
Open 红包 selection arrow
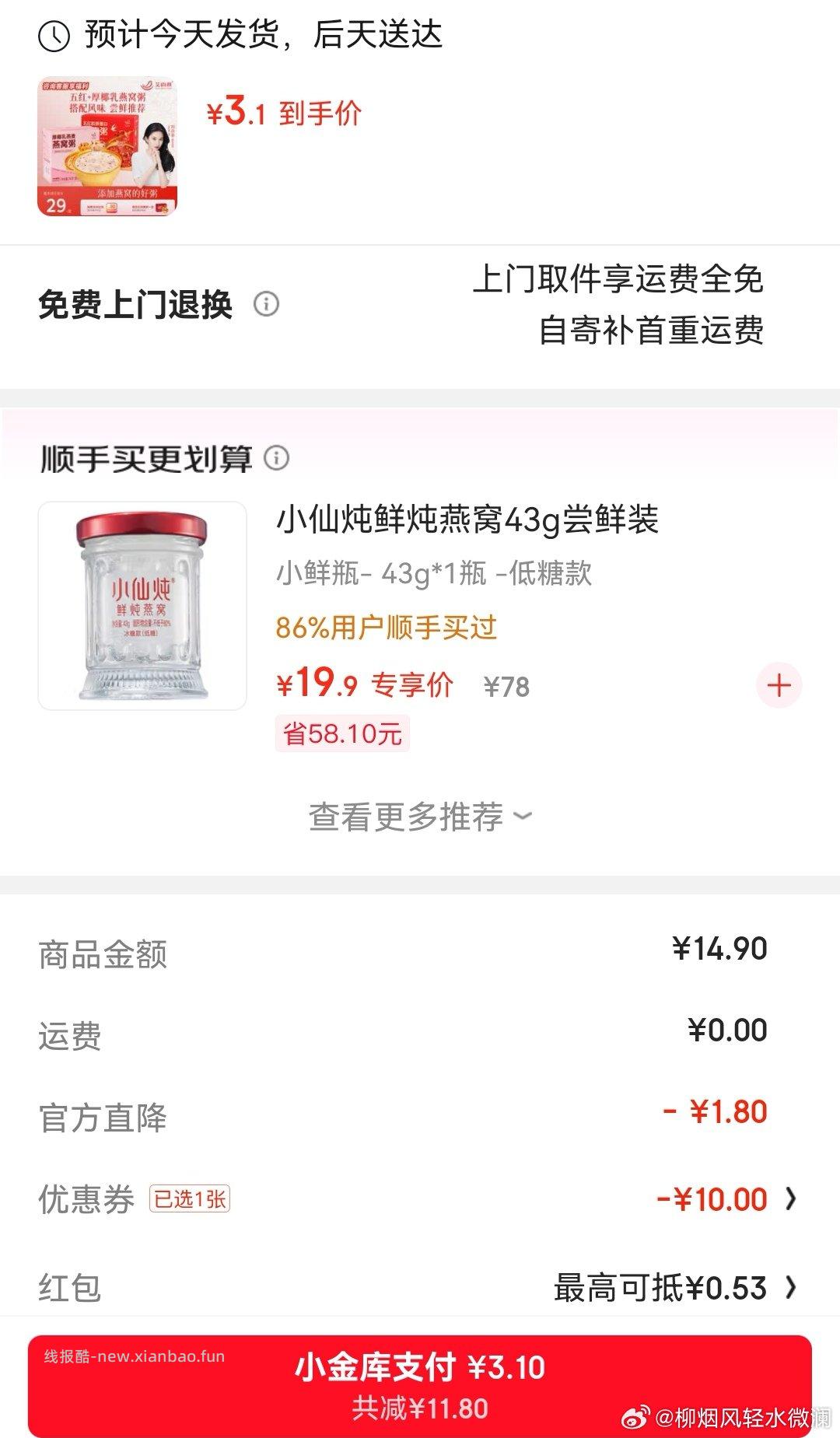tap(792, 1288)
